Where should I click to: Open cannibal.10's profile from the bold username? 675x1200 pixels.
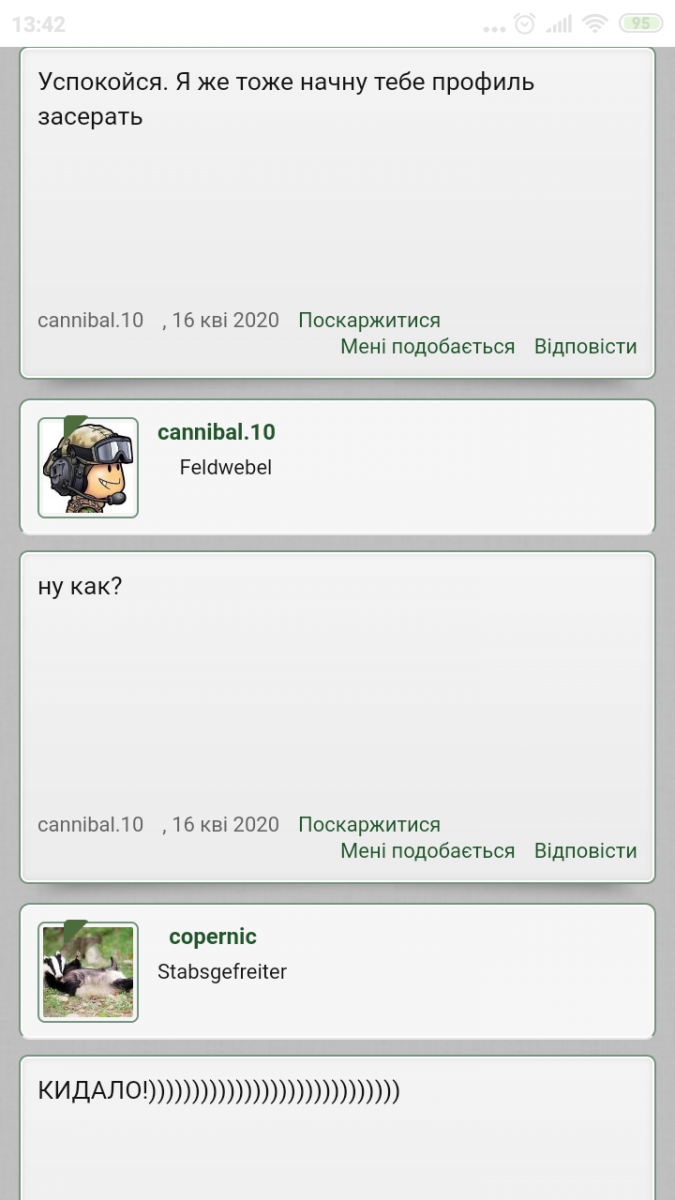[x=216, y=432]
